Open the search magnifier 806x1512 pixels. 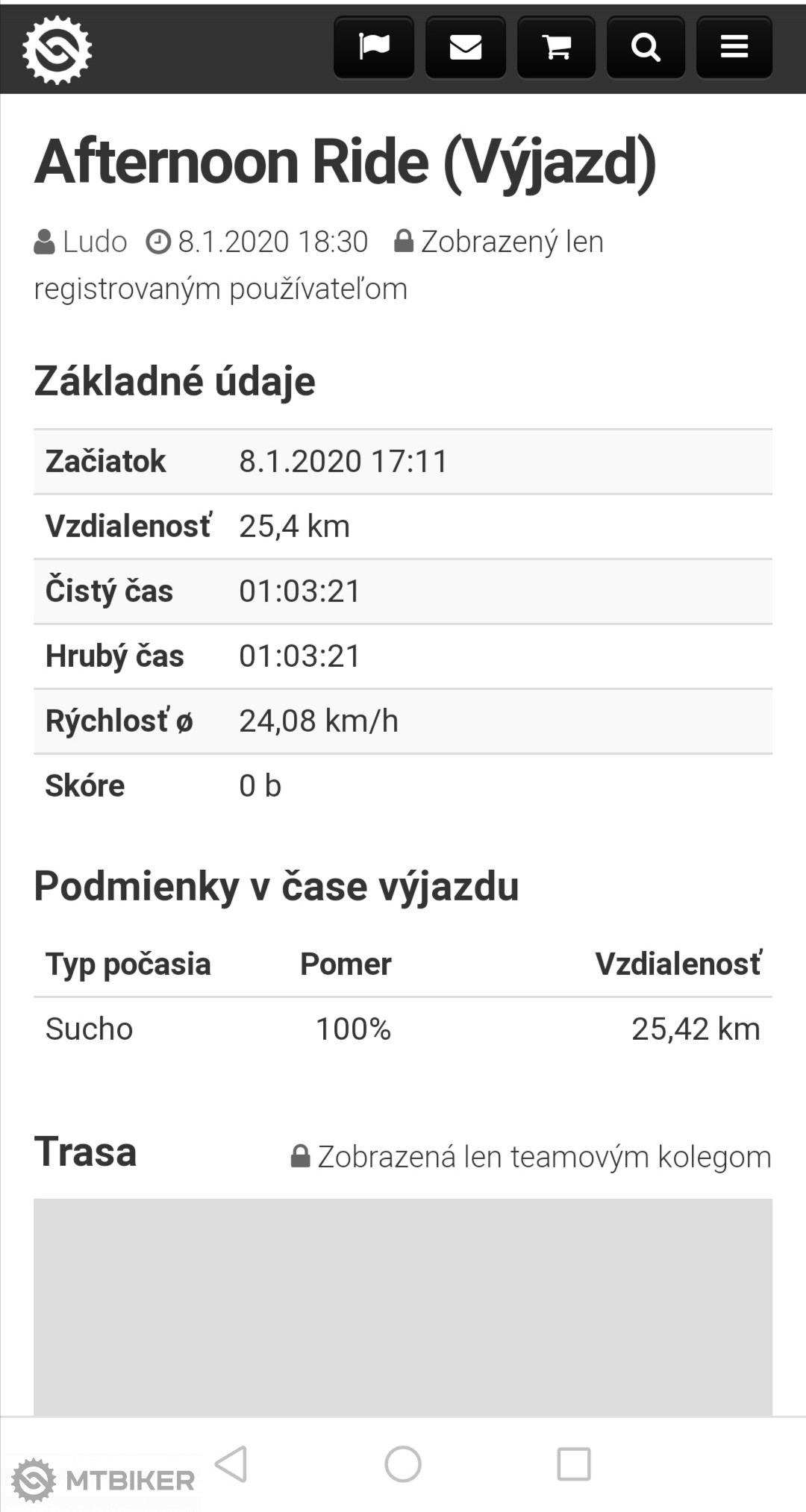(x=646, y=48)
